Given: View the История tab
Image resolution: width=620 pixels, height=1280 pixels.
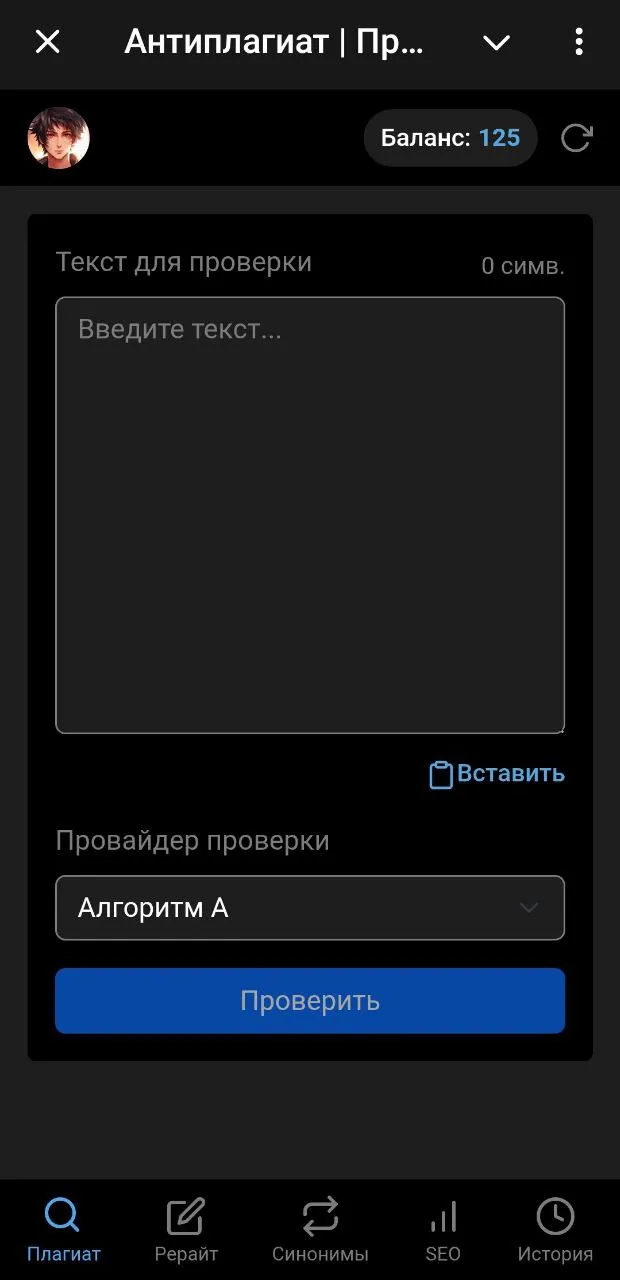Looking at the screenshot, I should 555,1230.
